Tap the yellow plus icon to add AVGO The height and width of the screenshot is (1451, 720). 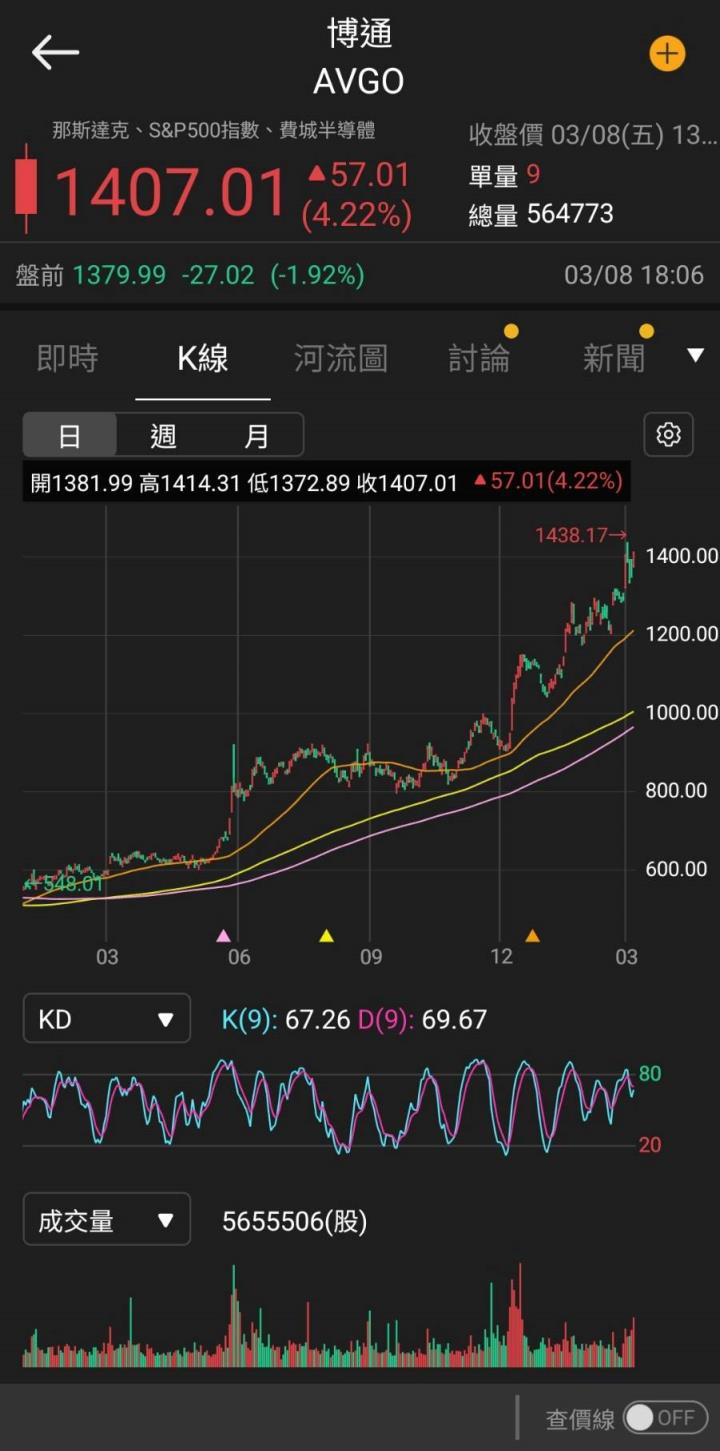(666, 53)
